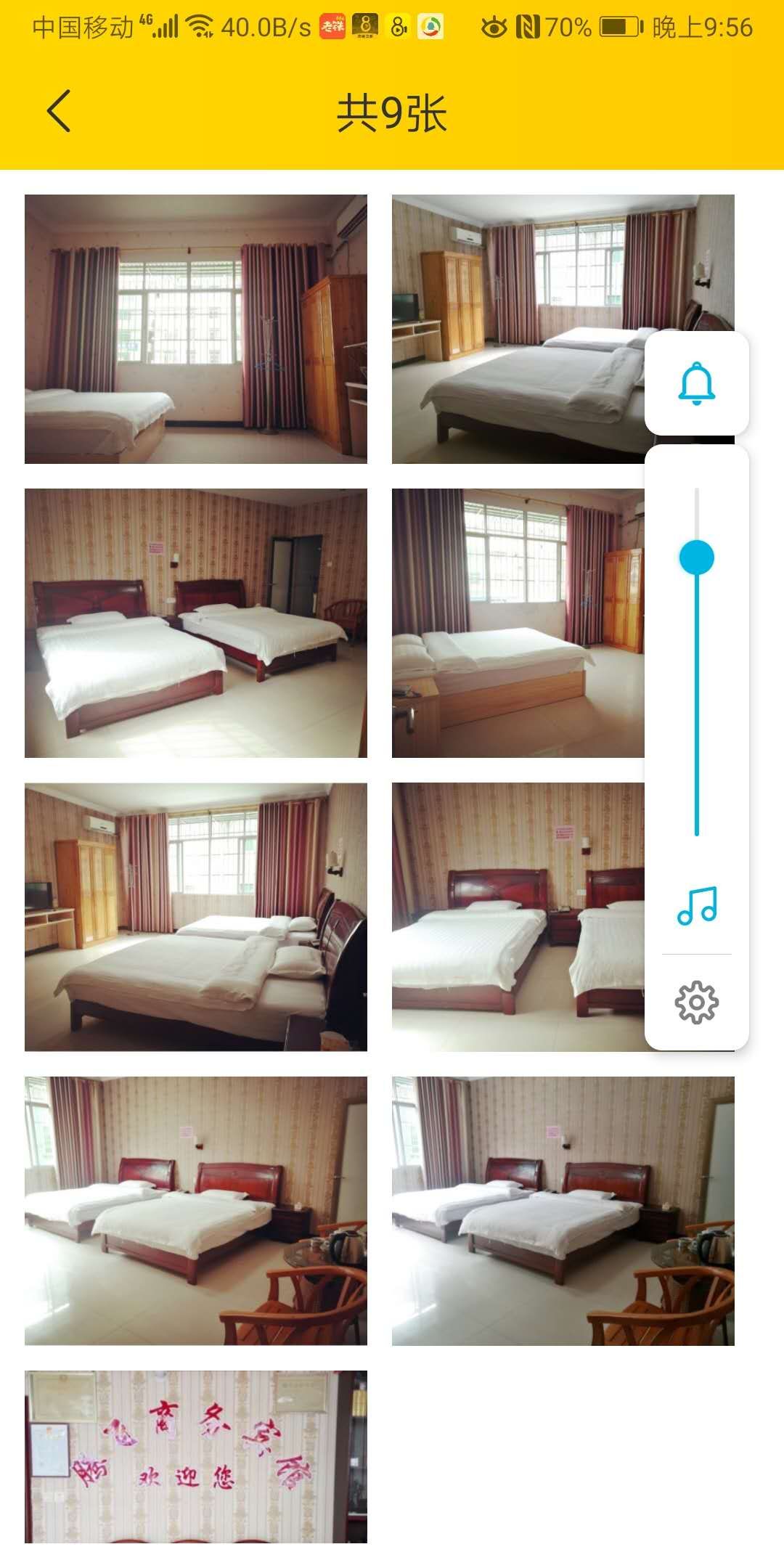Open volume settings gear
This screenshot has height=1568, width=784.
tap(696, 1003)
